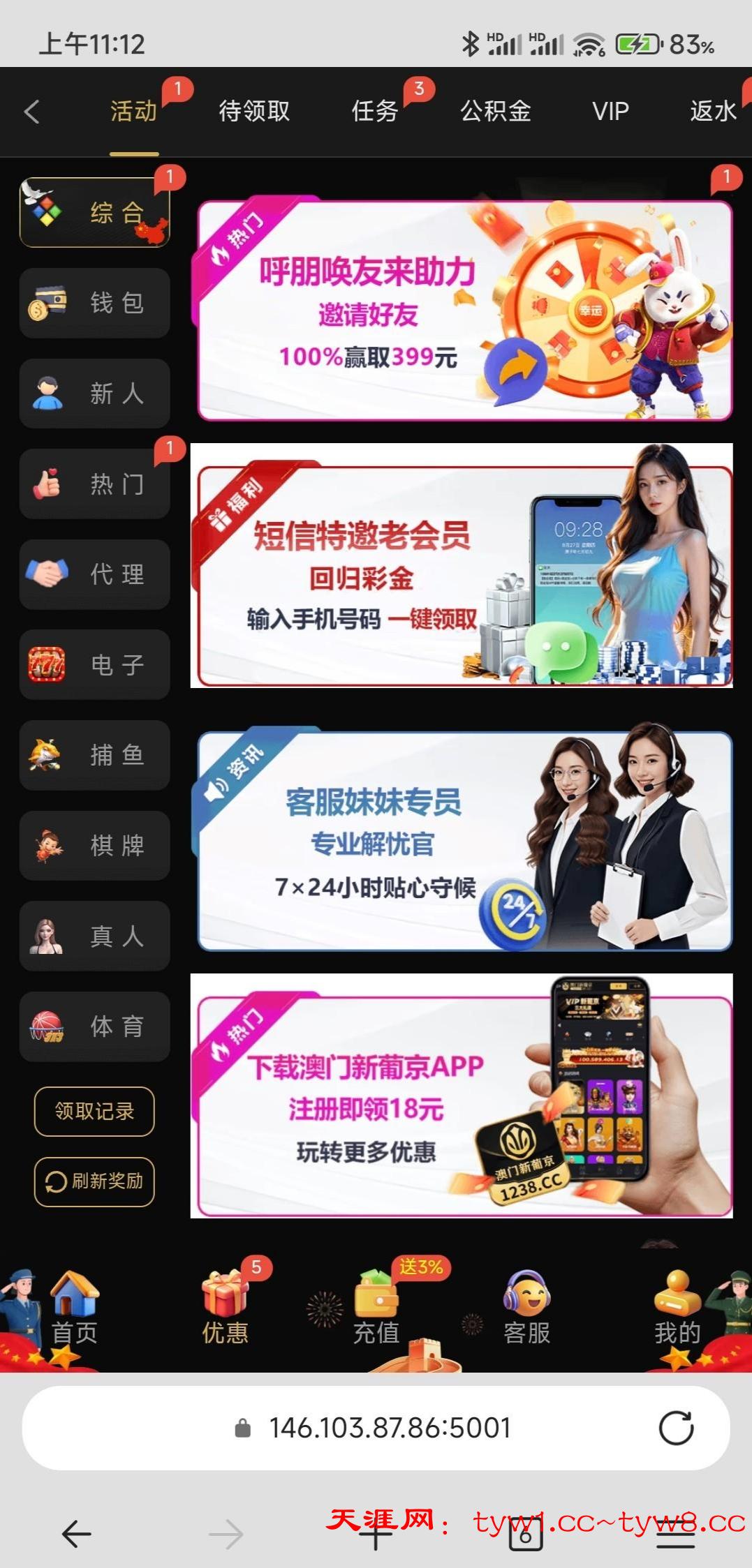Open the 下载澳门新葡京APP banner

click(462, 1096)
